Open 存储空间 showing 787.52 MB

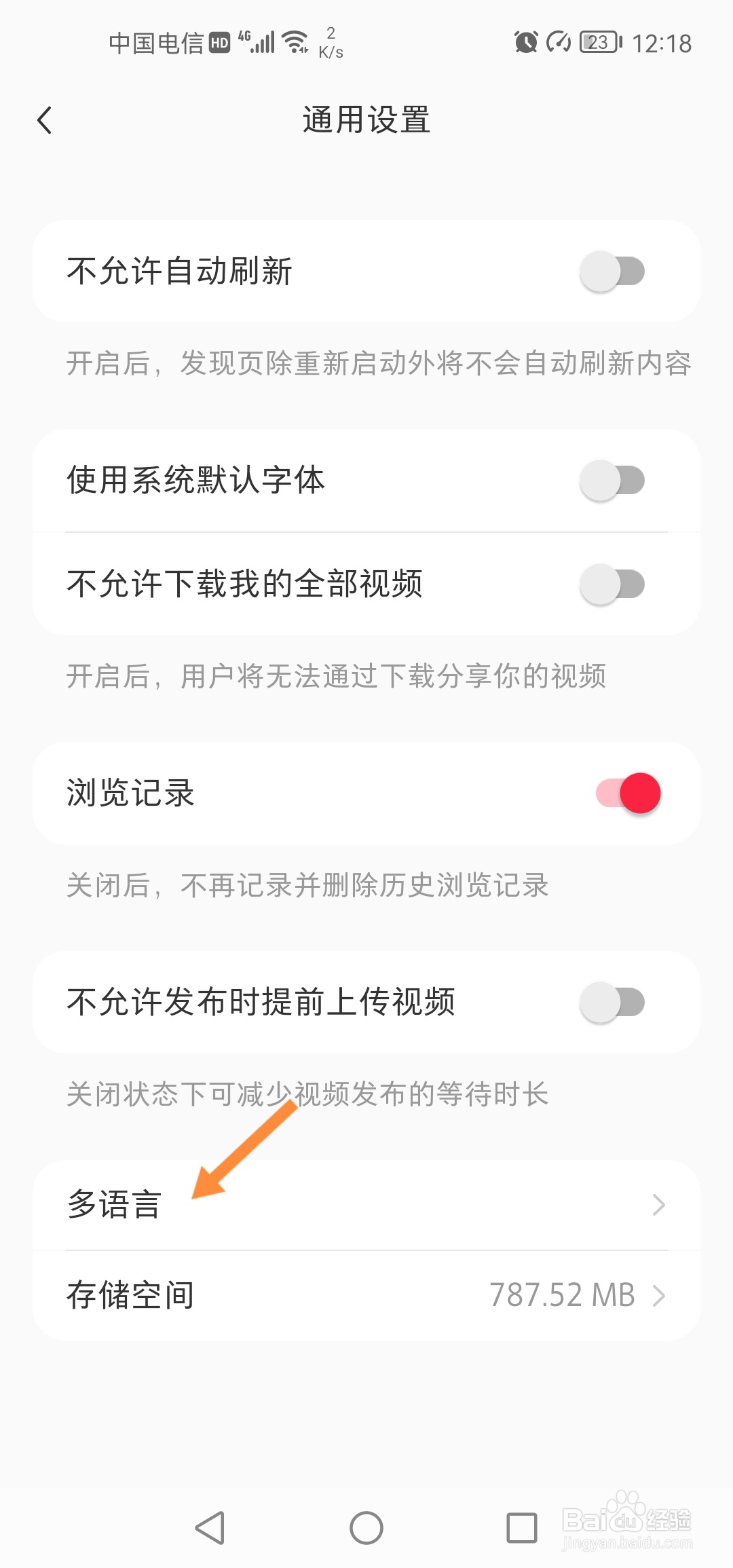[x=366, y=1295]
